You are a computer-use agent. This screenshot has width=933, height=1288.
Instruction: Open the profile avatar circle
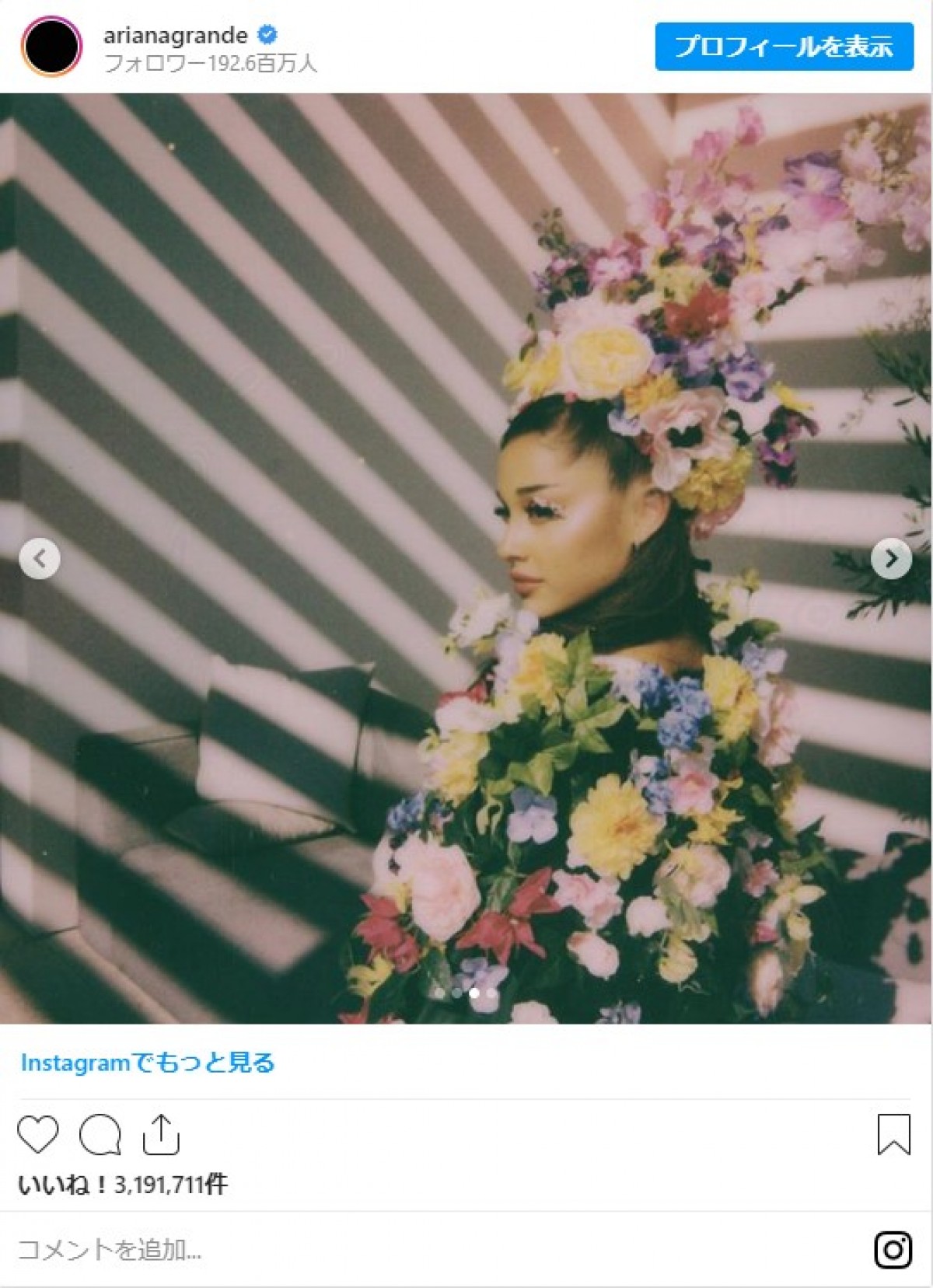pyautogui.click(x=51, y=47)
